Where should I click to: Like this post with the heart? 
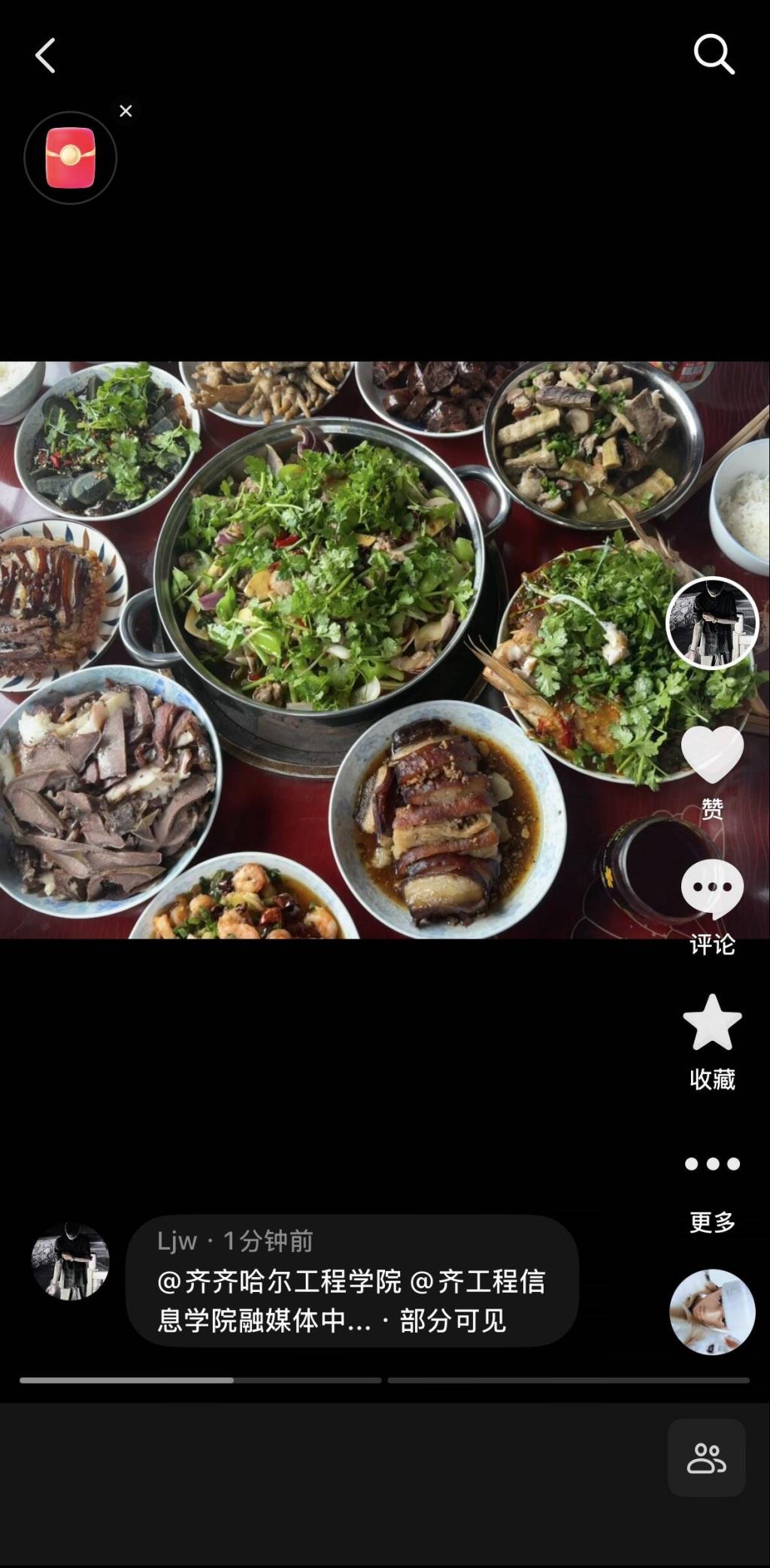tap(712, 754)
